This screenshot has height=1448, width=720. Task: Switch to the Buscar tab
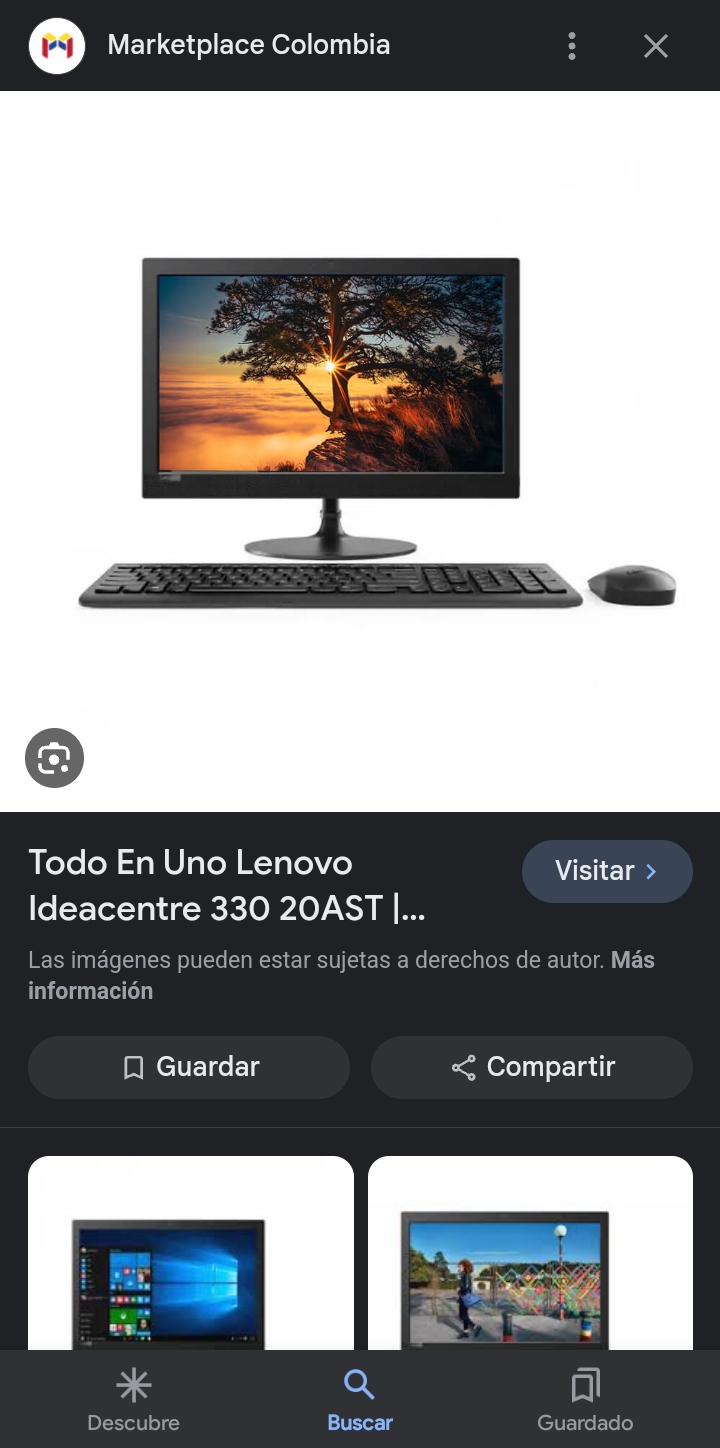360,1400
